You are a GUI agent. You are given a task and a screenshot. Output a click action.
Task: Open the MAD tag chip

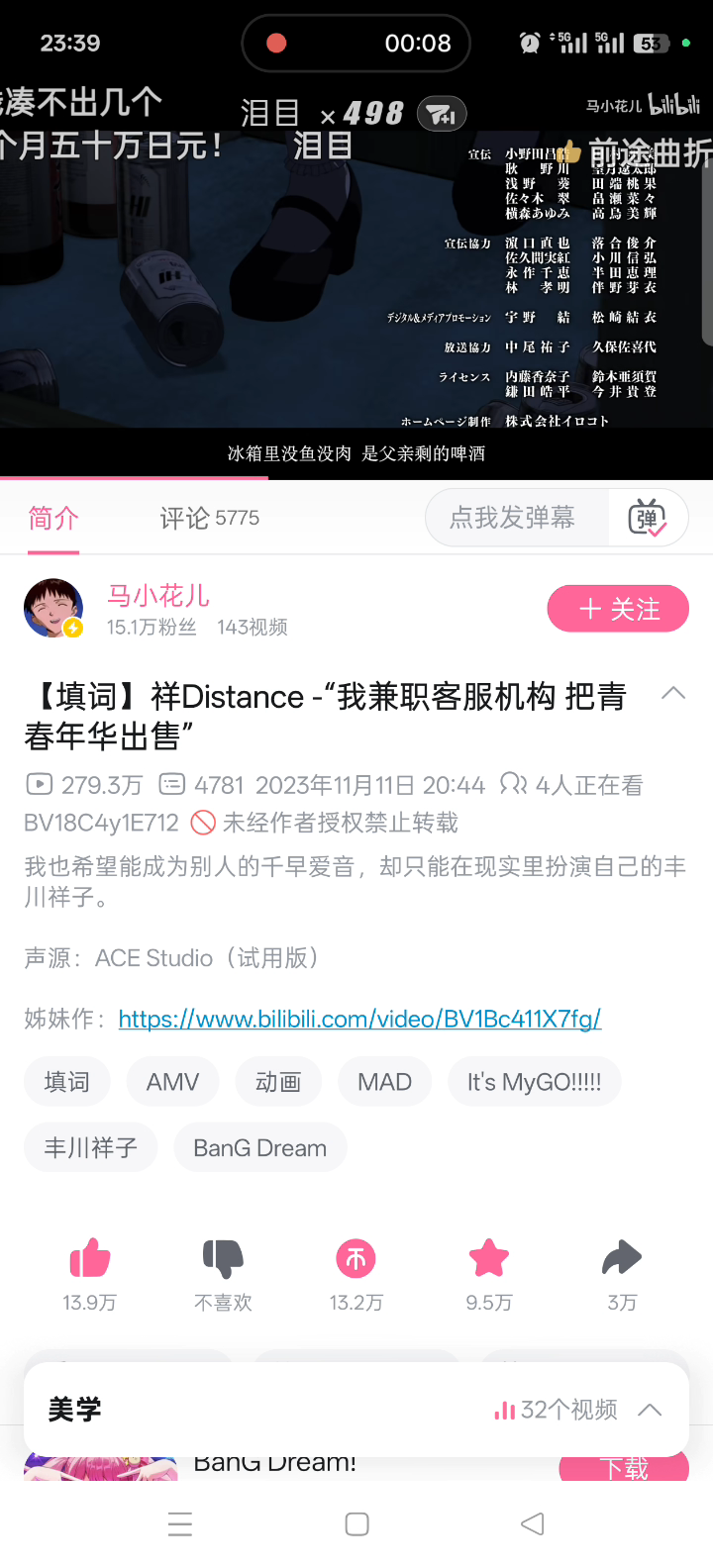click(384, 1082)
